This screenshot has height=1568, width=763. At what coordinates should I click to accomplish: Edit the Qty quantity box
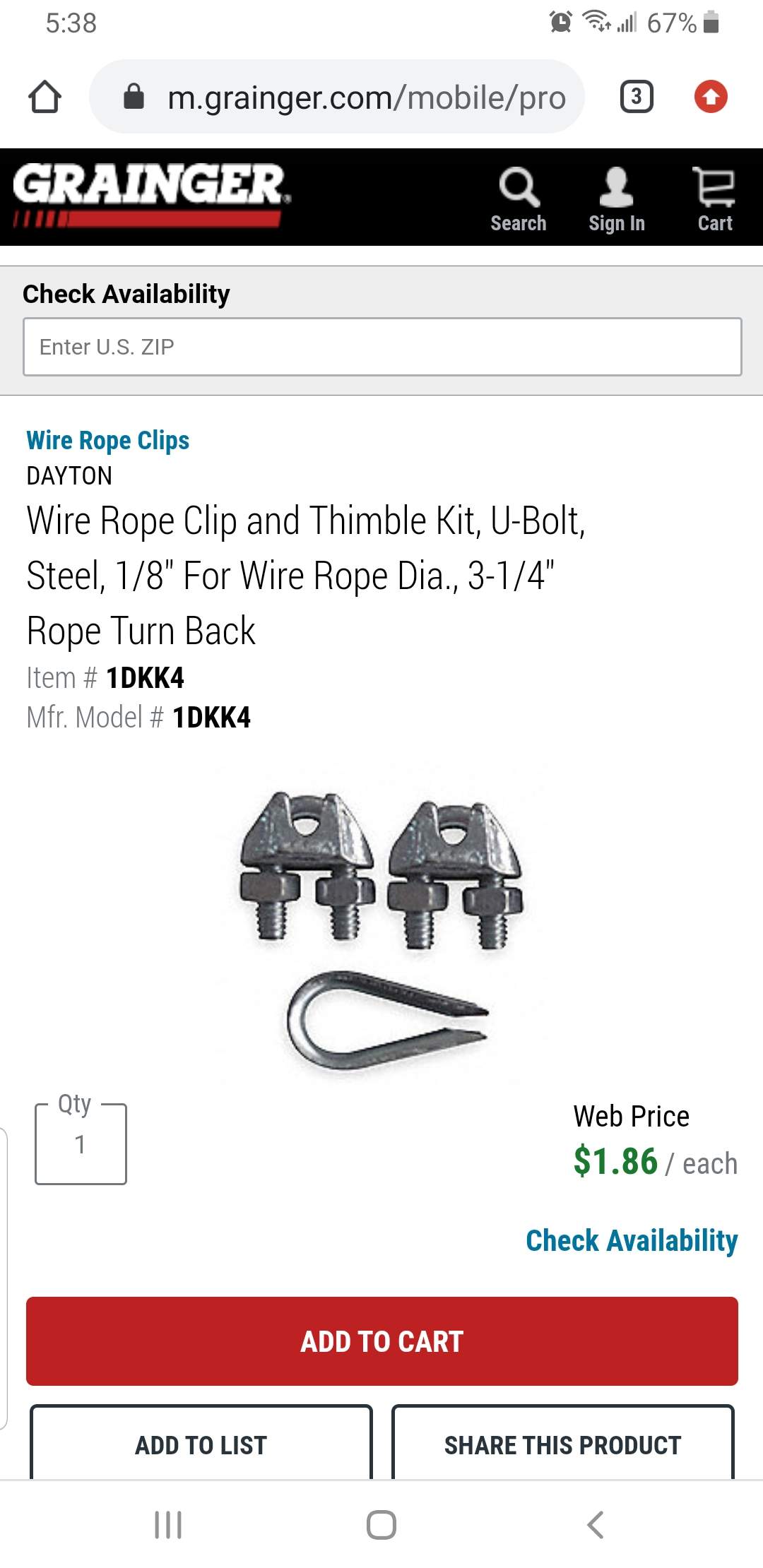[81, 1144]
